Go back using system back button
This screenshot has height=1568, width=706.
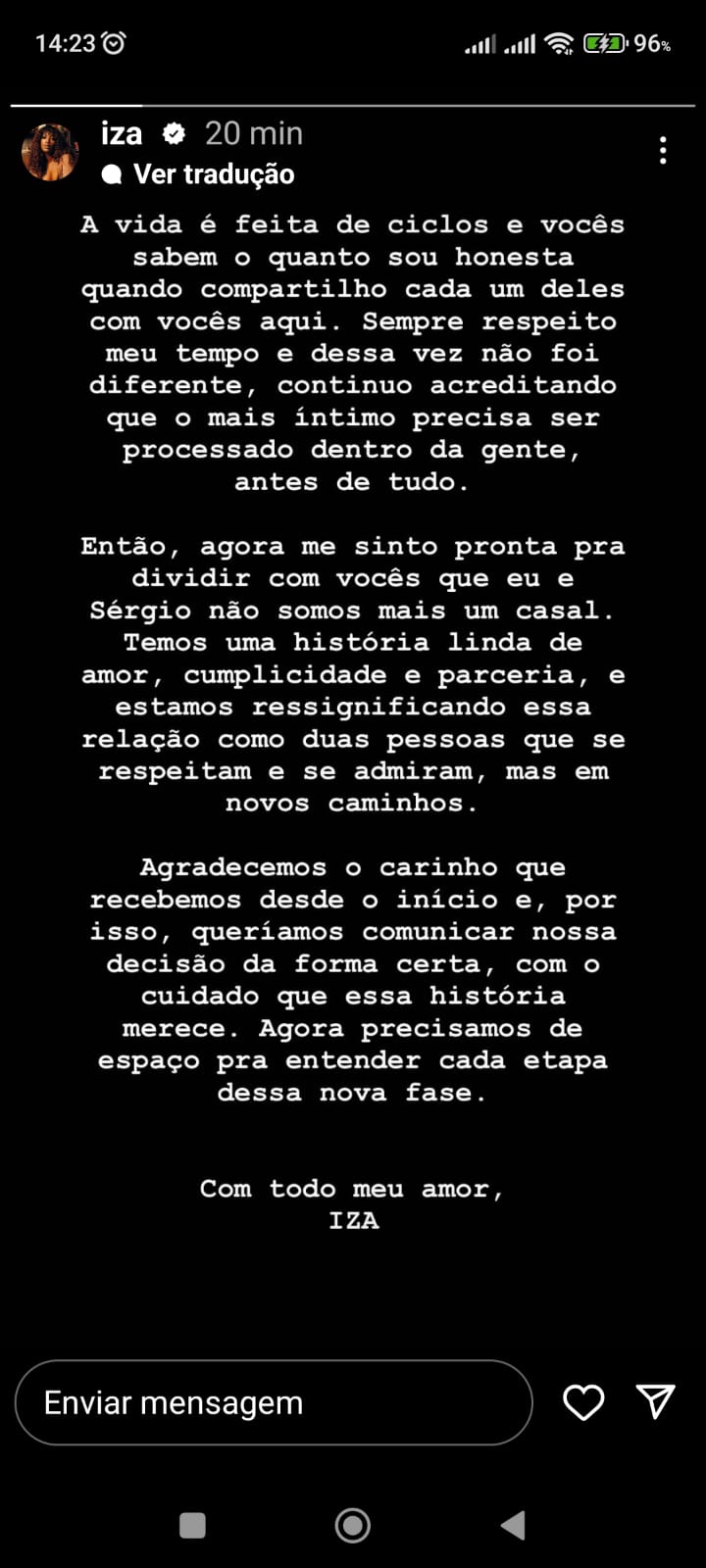point(513,1525)
